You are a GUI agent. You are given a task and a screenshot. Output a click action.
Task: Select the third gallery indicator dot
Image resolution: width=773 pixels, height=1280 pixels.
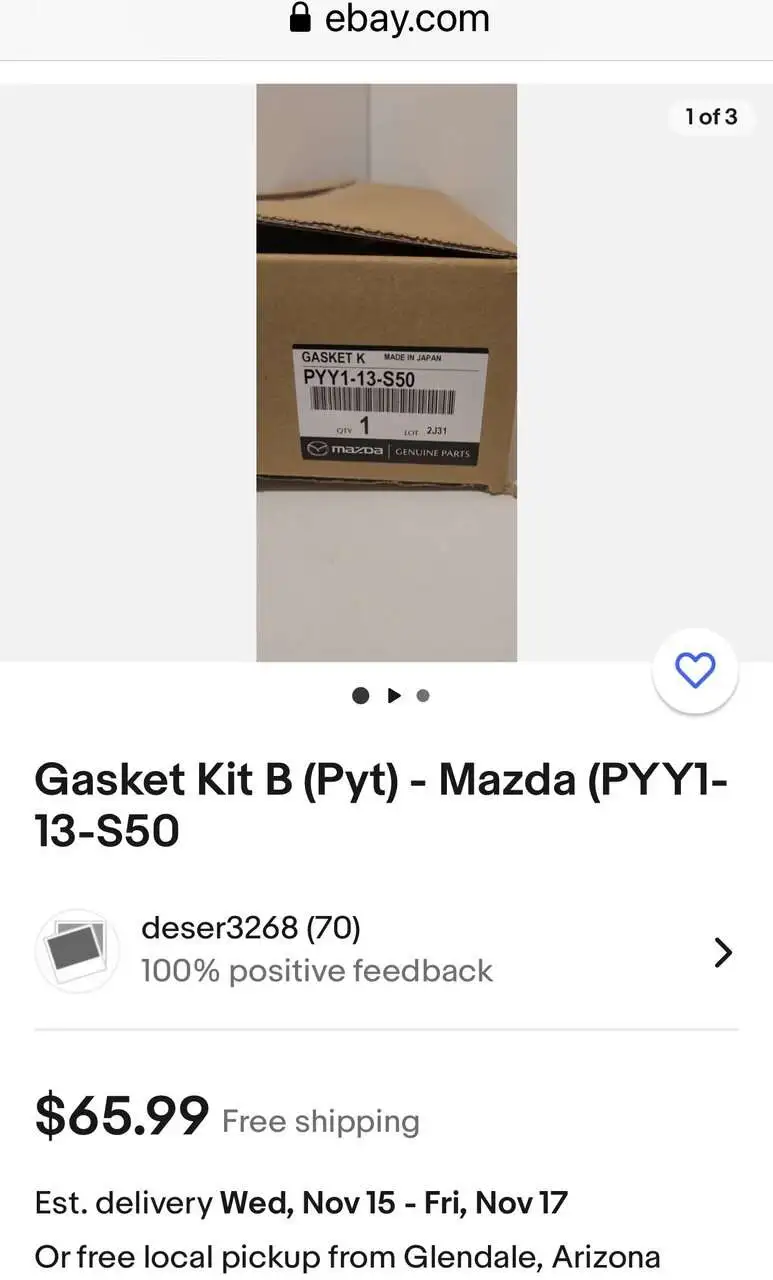[x=423, y=696]
